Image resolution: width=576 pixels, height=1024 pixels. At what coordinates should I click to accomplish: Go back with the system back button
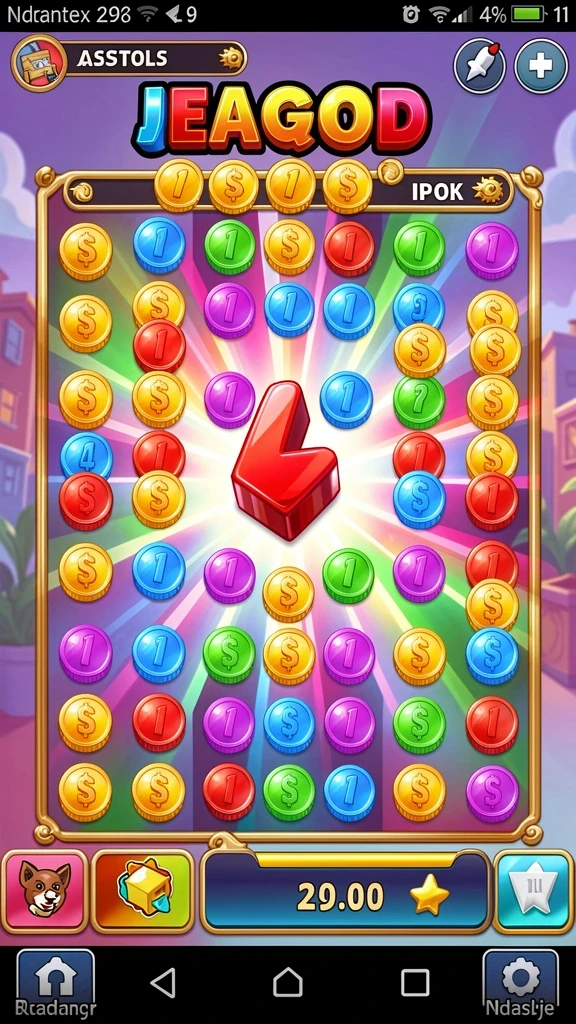pyautogui.click(x=163, y=982)
